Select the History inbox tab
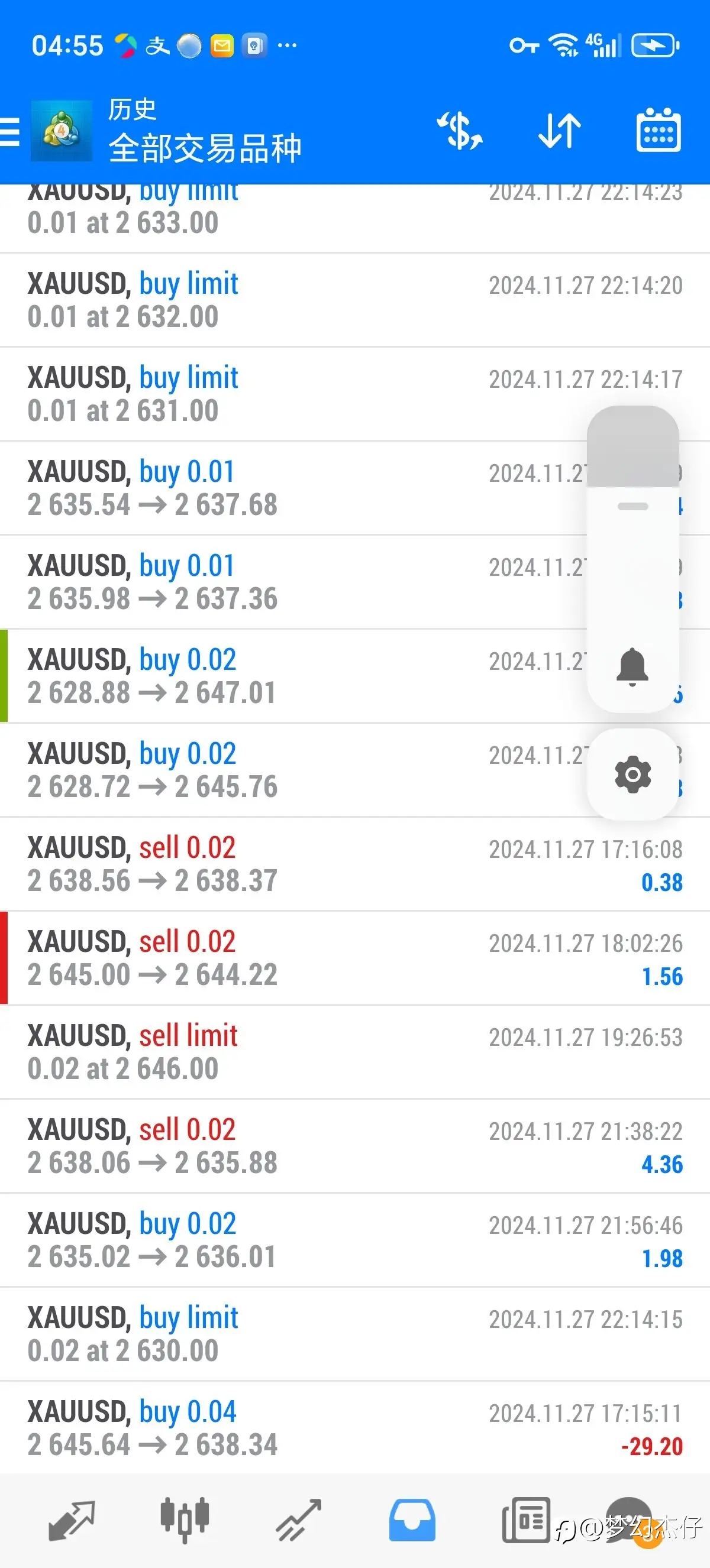Image resolution: width=710 pixels, height=1568 pixels. (x=412, y=1520)
